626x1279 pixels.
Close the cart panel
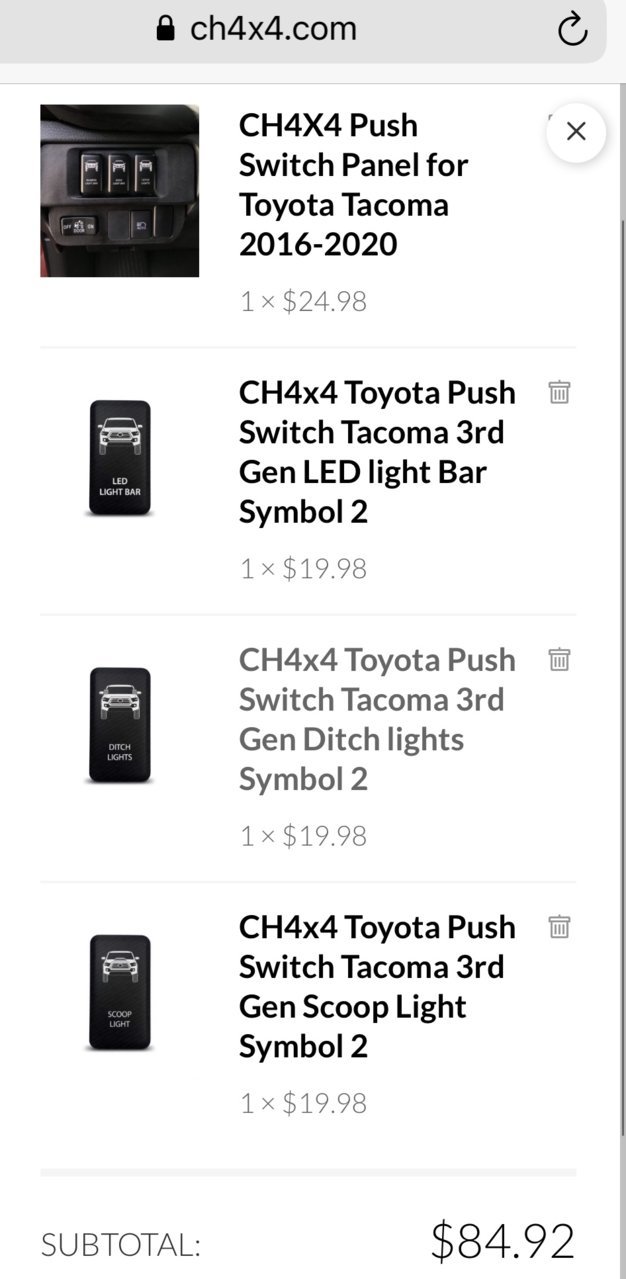click(x=576, y=131)
